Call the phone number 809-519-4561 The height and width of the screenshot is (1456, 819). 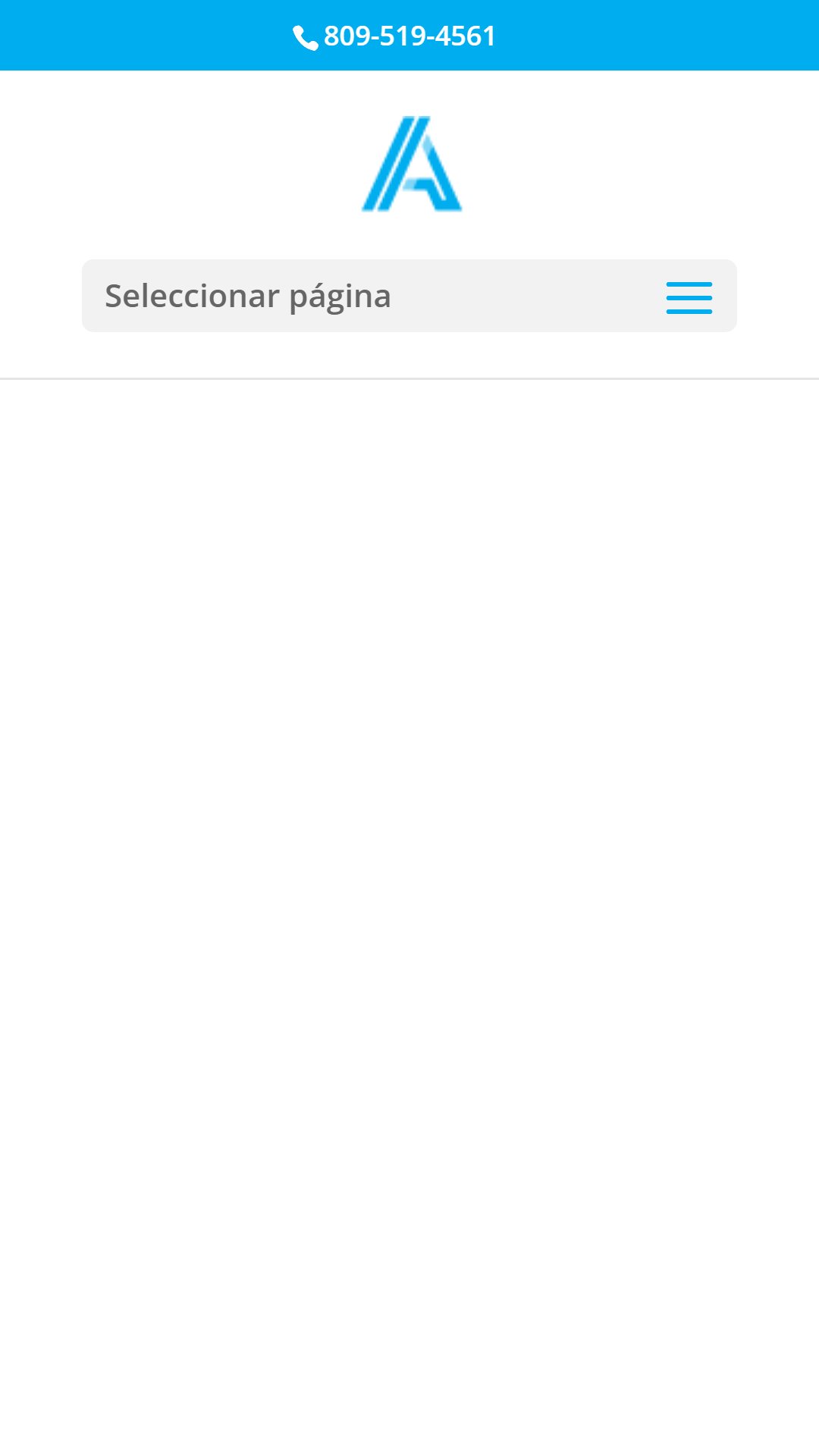pyautogui.click(x=395, y=36)
